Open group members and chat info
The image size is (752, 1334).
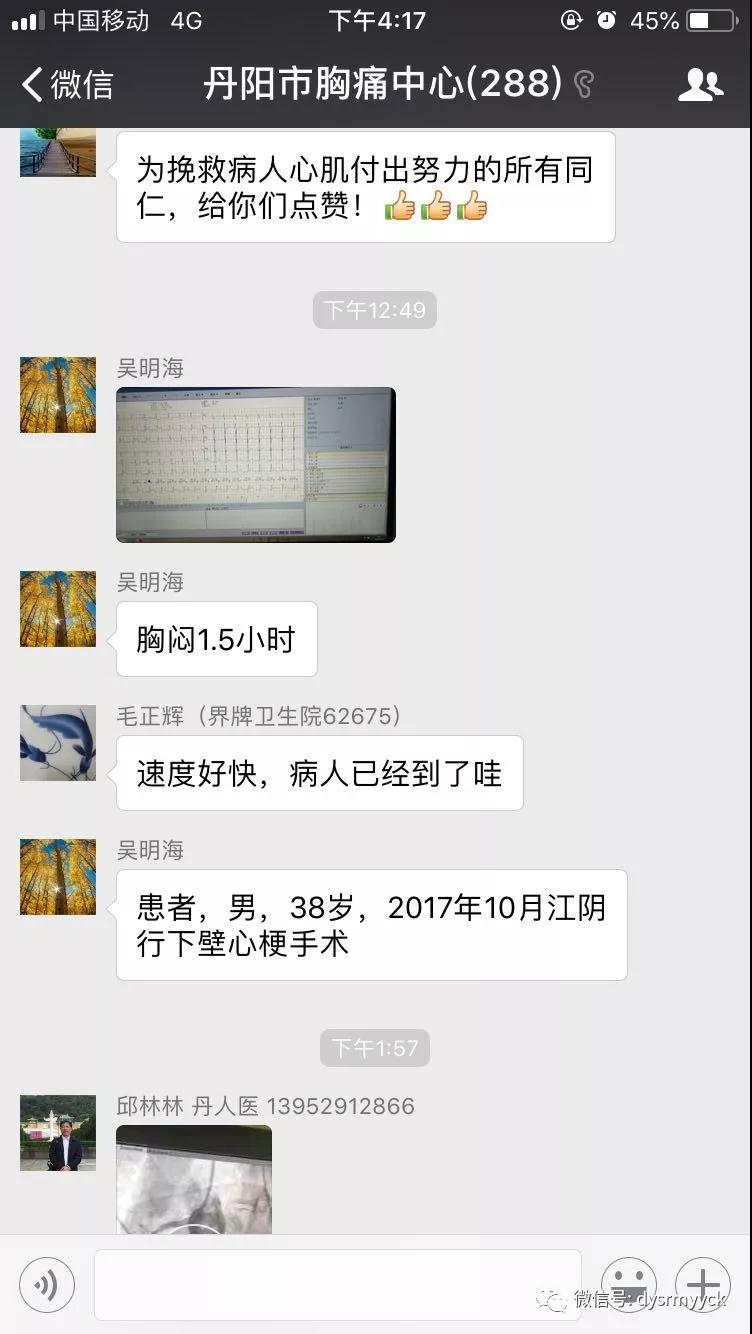click(x=700, y=84)
